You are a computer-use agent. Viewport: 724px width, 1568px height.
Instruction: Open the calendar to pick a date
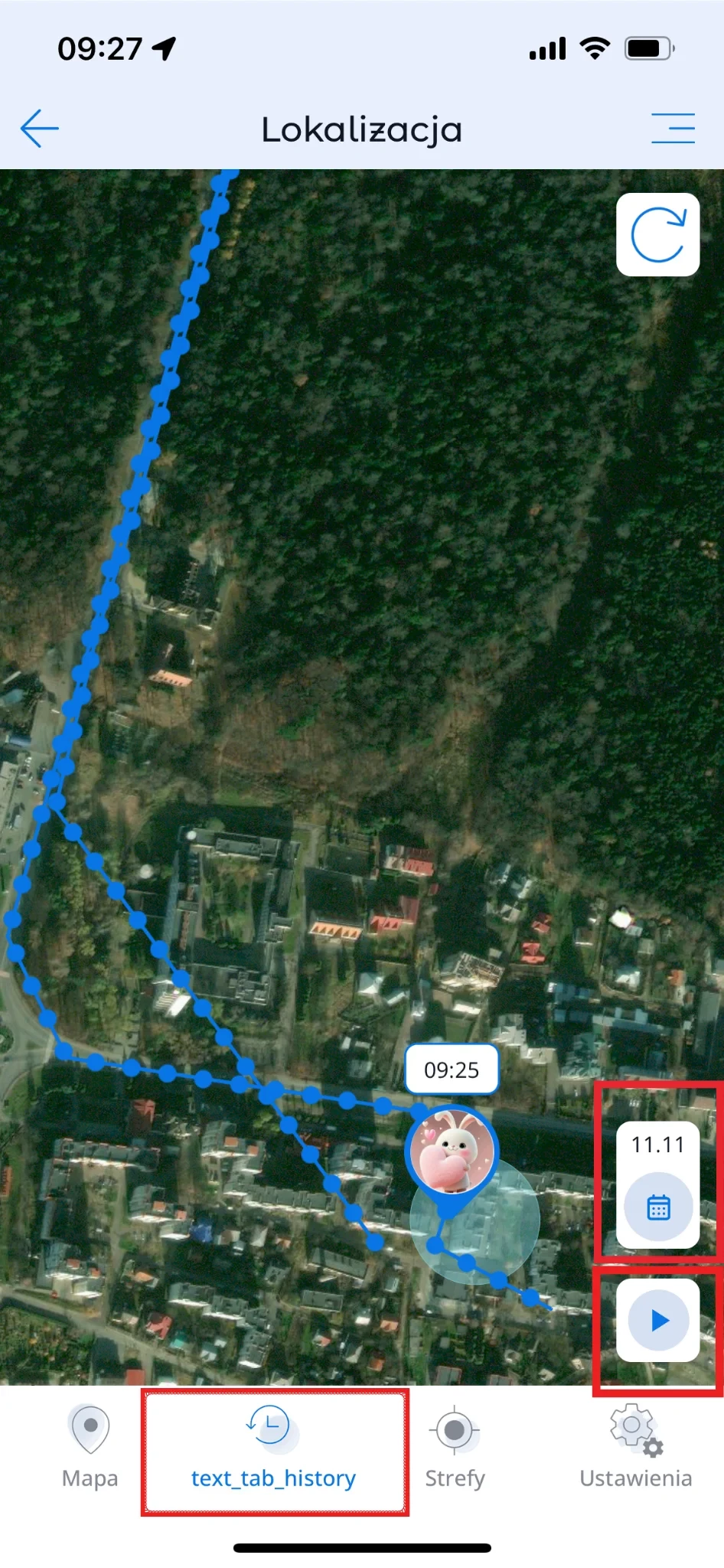(x=658, y=1207)
